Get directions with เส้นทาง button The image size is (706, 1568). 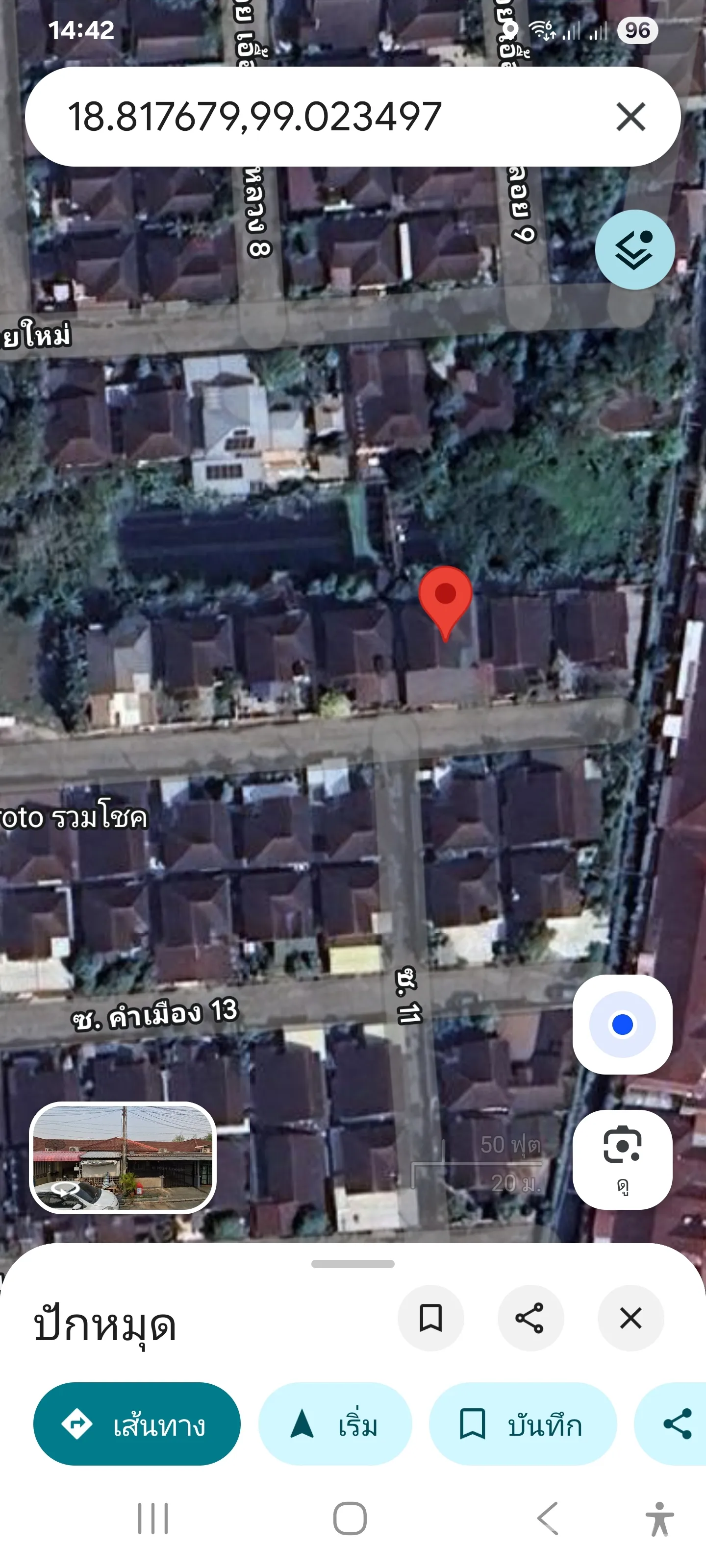click(x=136, y=1424)
